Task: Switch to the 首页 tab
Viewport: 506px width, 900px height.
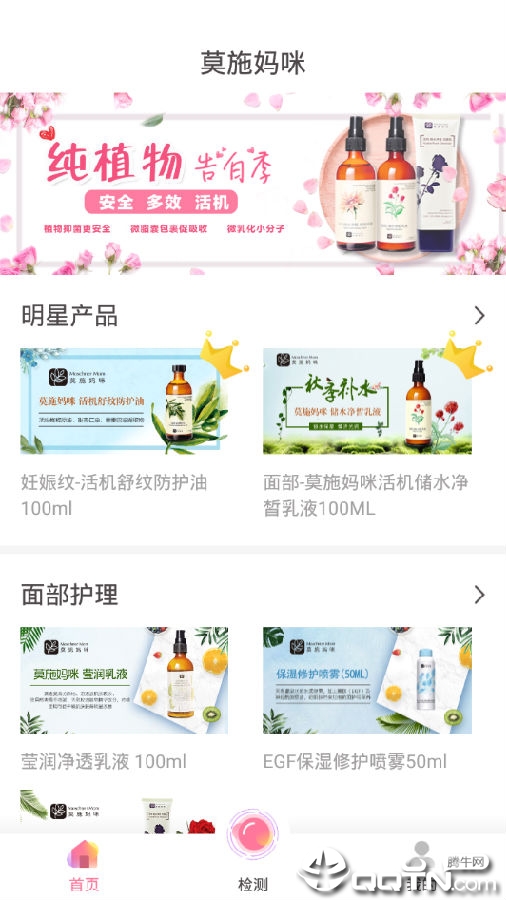Action: coord(84,866)
